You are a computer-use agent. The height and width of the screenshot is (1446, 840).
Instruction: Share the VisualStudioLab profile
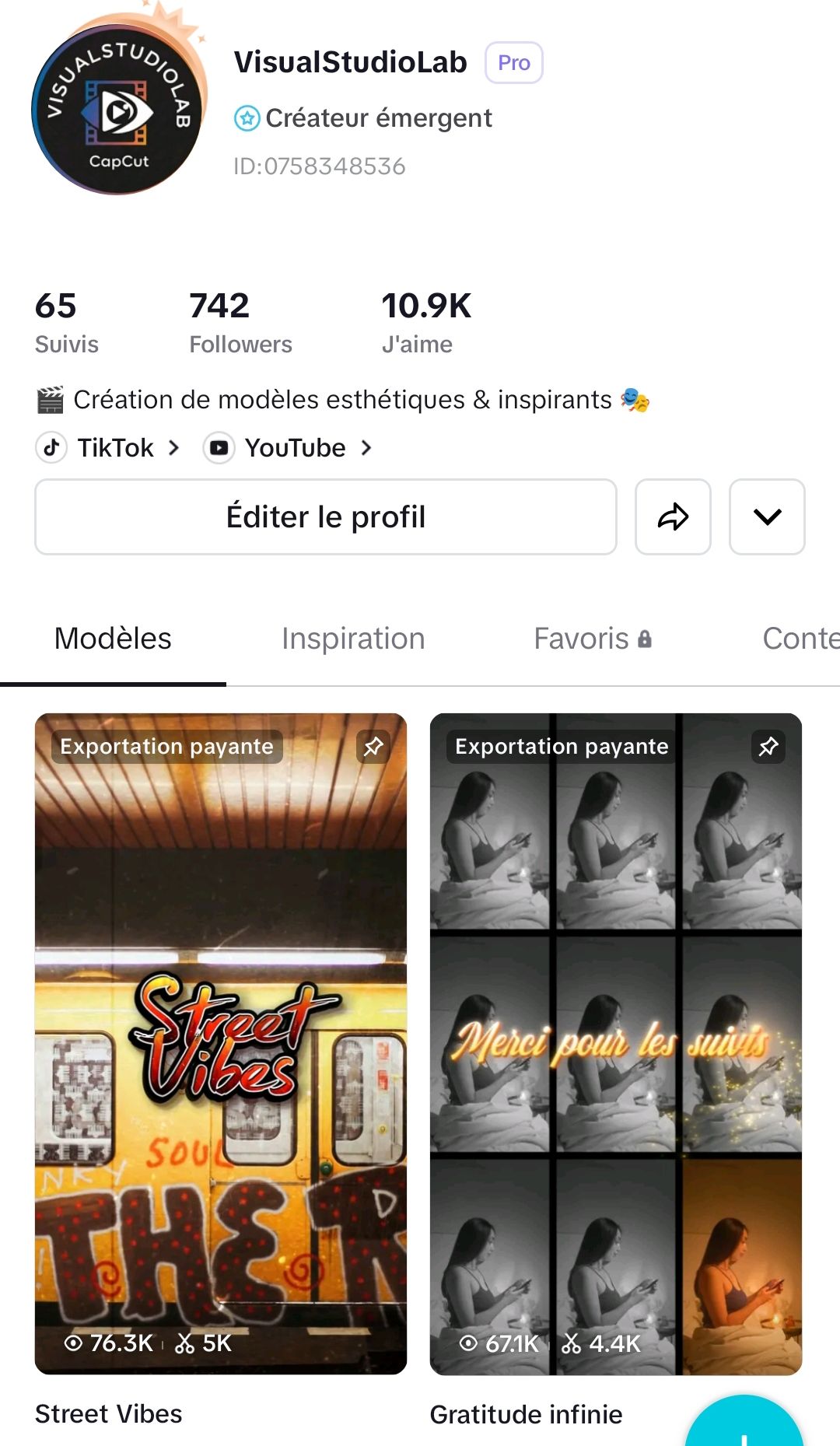(x=673, y=517)
